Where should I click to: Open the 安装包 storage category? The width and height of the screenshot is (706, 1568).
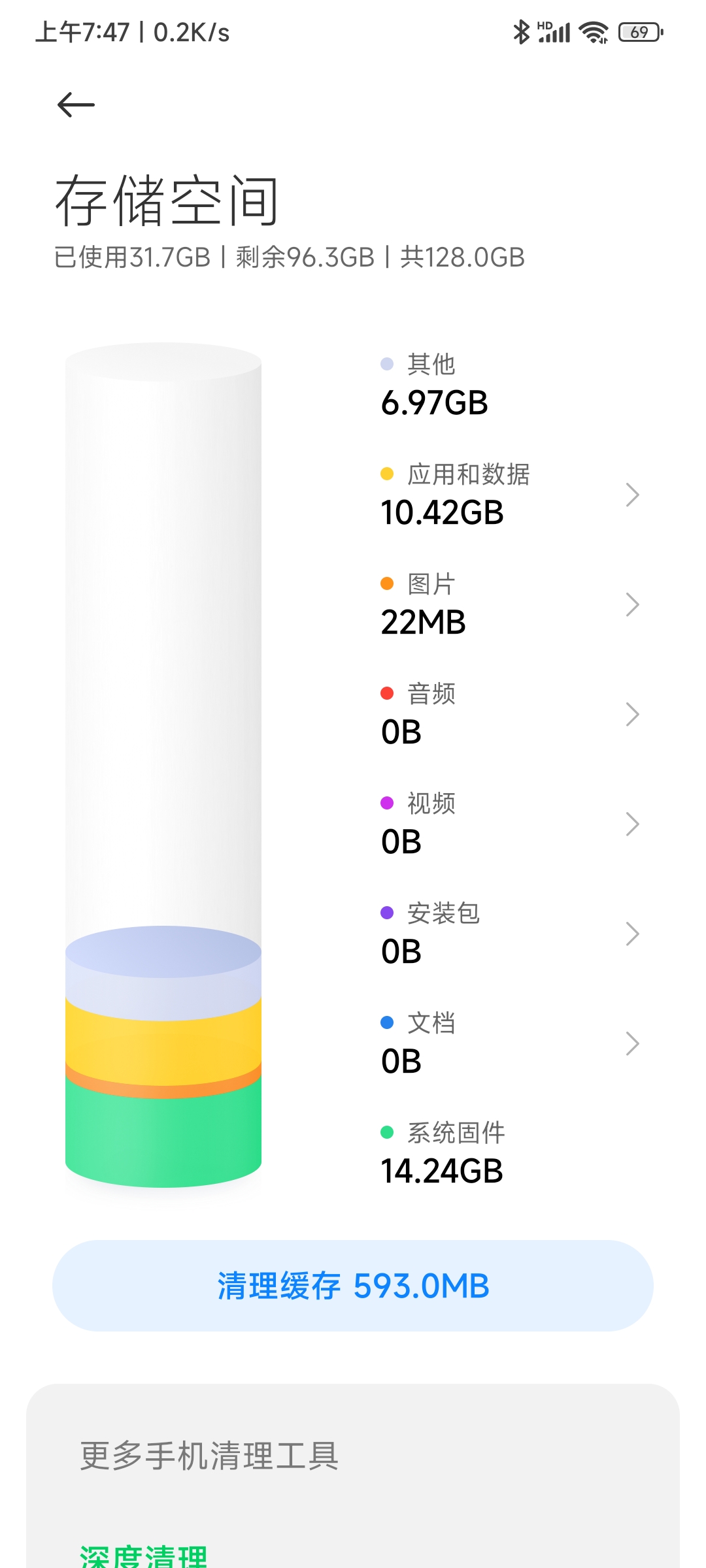pos(510,934)
